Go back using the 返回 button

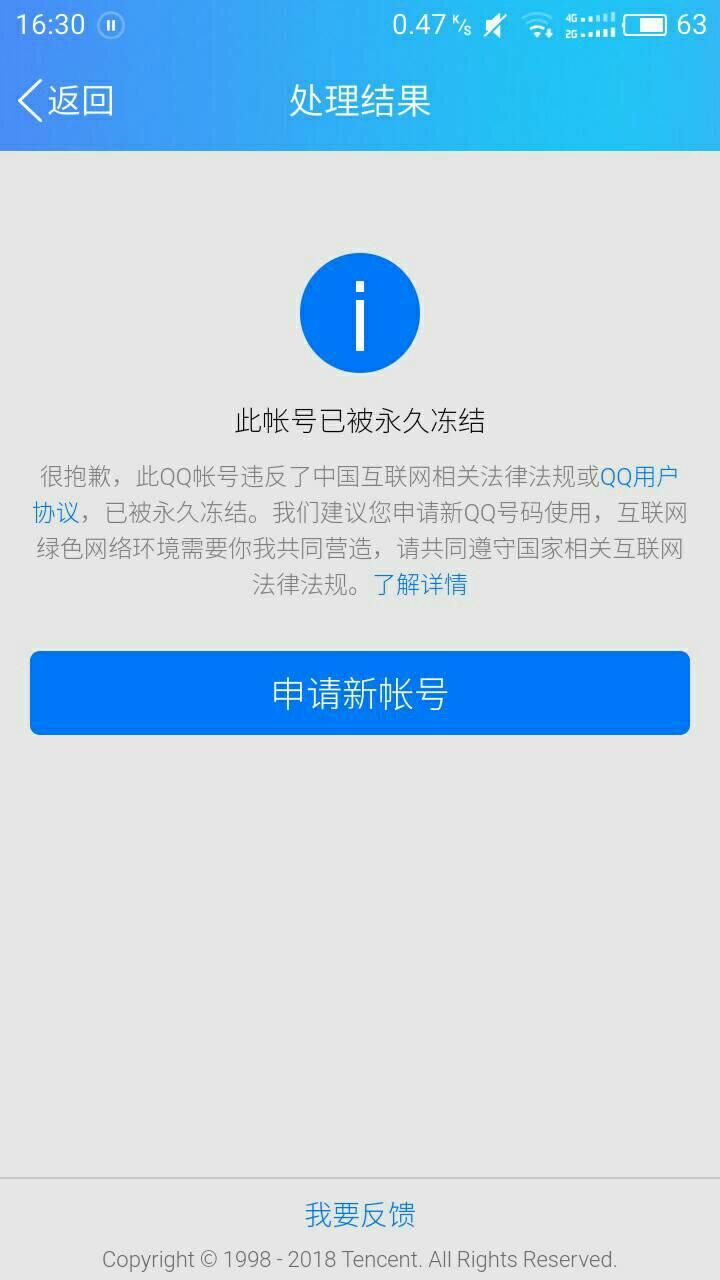(66, 101)
